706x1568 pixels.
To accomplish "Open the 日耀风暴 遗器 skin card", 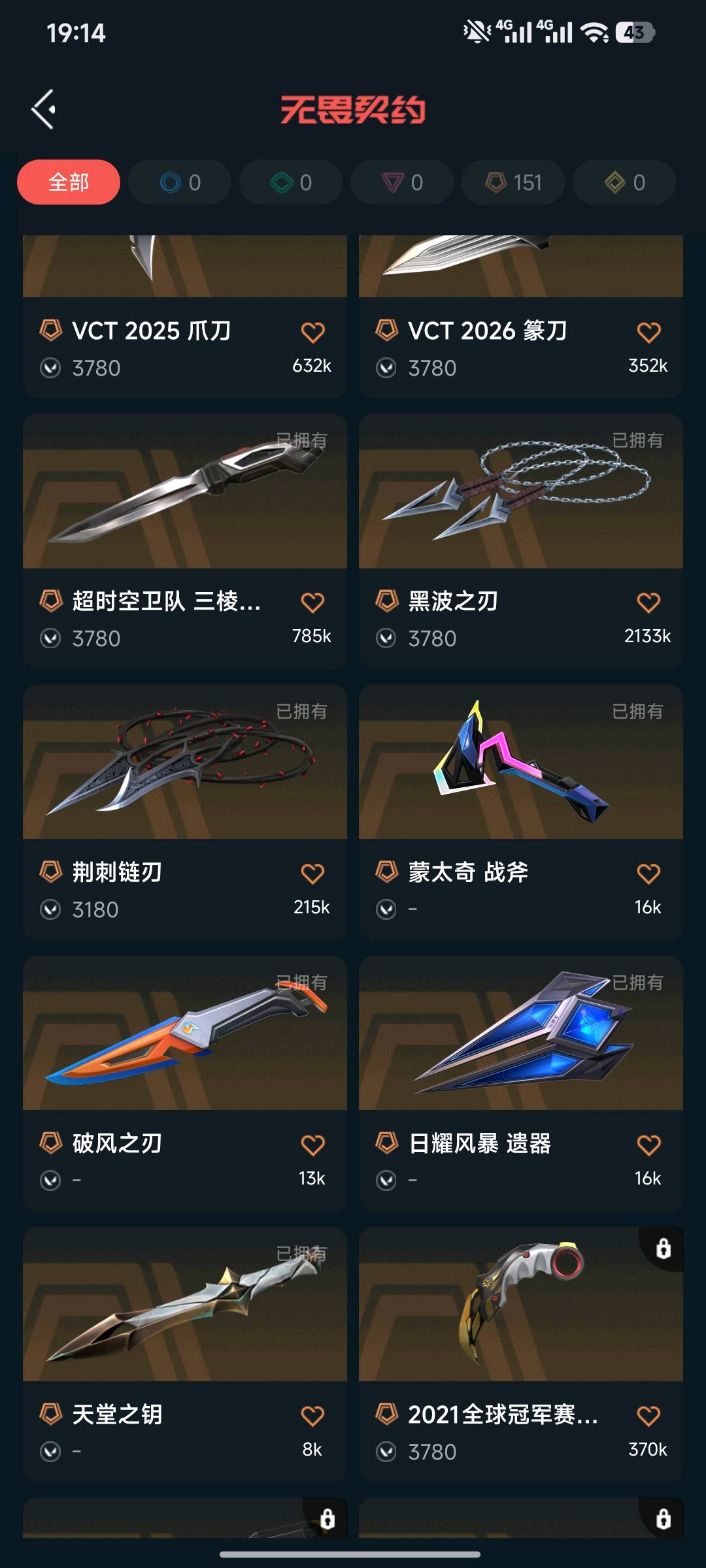I will click(521, 1083).
